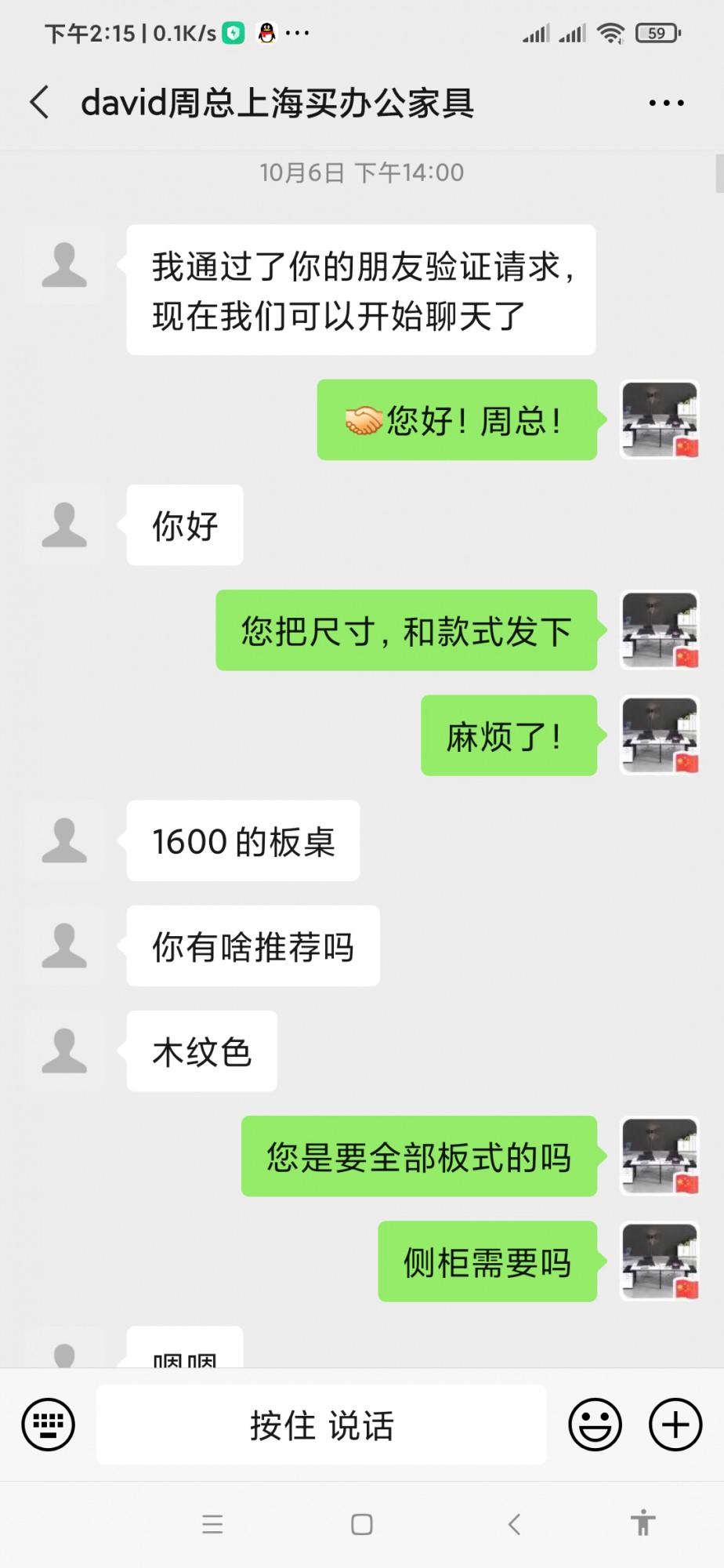Switch to keyboard text input
This screenshot has height=1568, width=724.
(x=49, y=1424)
